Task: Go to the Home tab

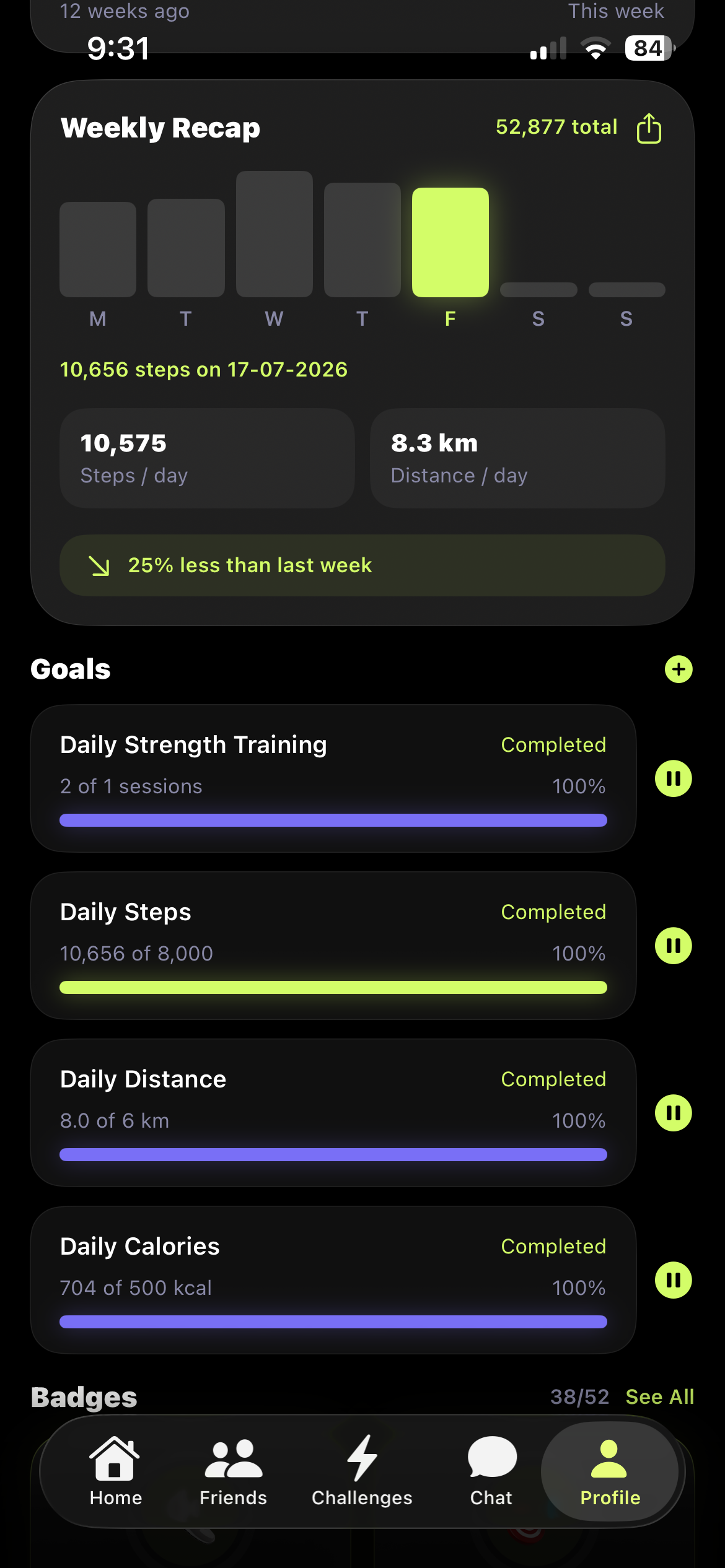Action: [x=115, y=1471]
